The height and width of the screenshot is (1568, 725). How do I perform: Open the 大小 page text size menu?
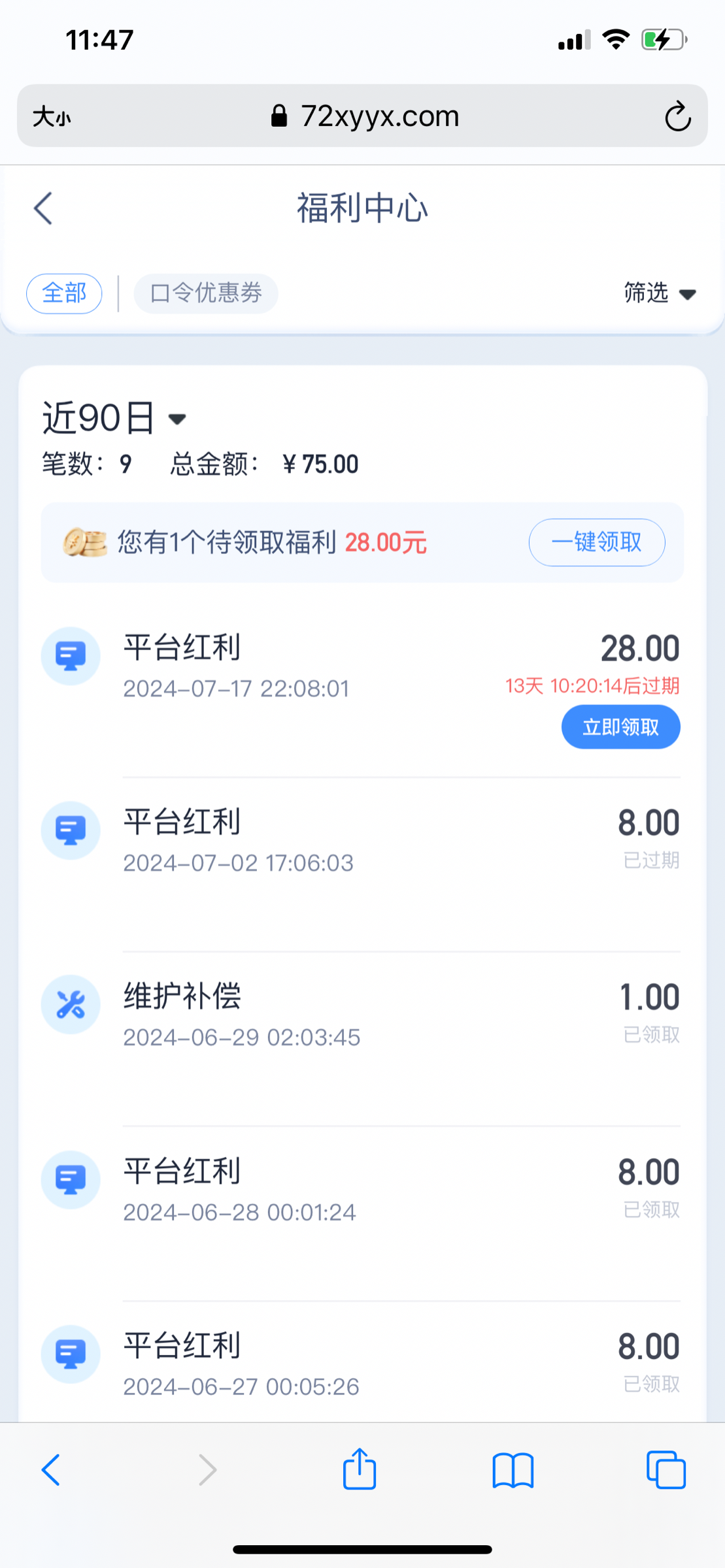[52, 117]
